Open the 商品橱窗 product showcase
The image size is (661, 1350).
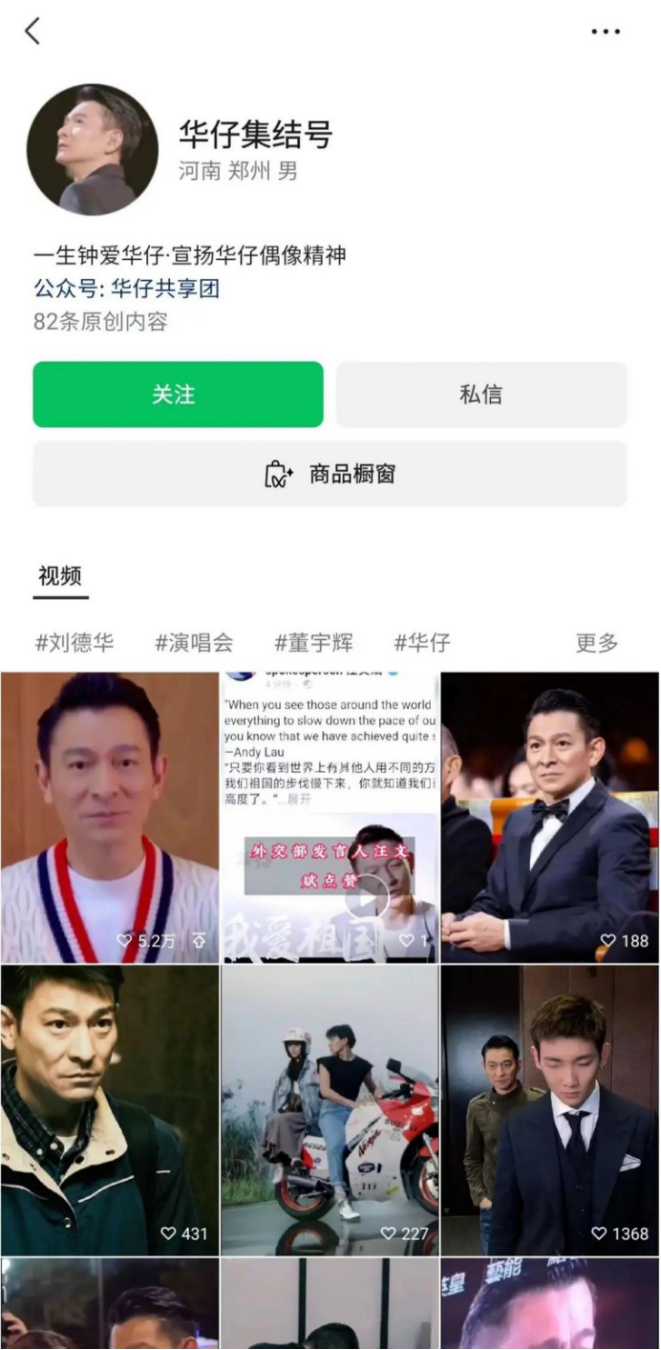[x=330, y=474]
